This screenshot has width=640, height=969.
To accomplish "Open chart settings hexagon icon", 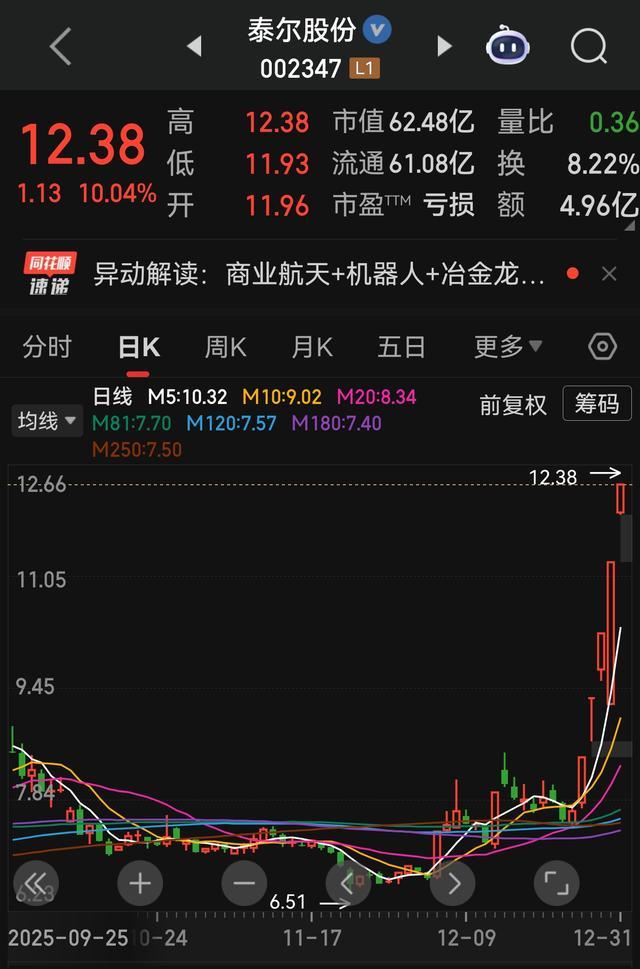I will pyautogui.click(x=602, y=347).
